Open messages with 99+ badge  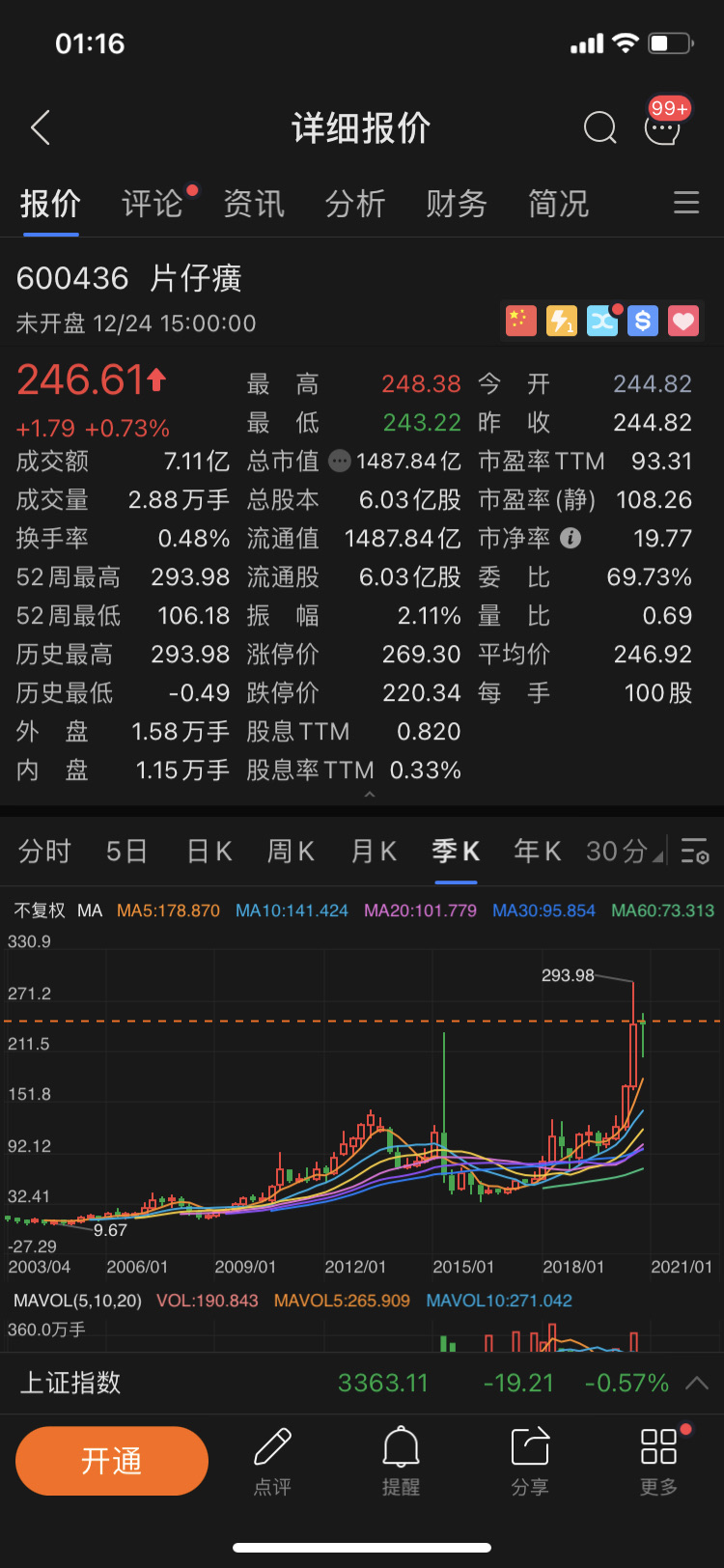663,126
